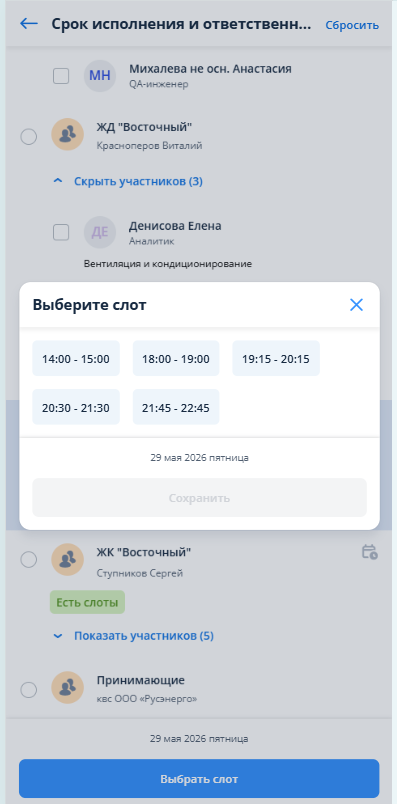This screenshot has height=804, width=397.
Task: Choose the 18:00 - 19:00 time slot
Action: click(176, 358)
